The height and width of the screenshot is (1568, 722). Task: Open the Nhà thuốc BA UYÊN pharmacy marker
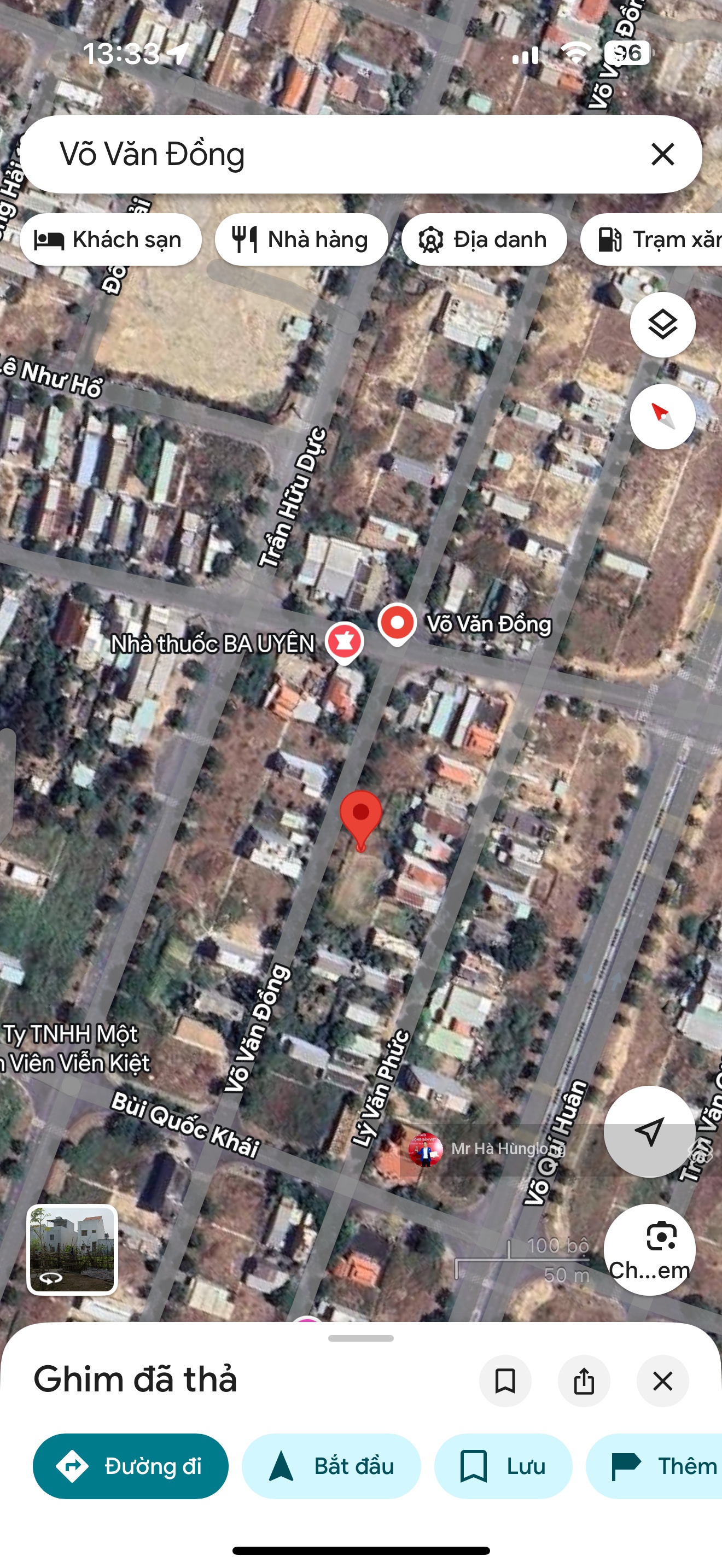point(345,641)
